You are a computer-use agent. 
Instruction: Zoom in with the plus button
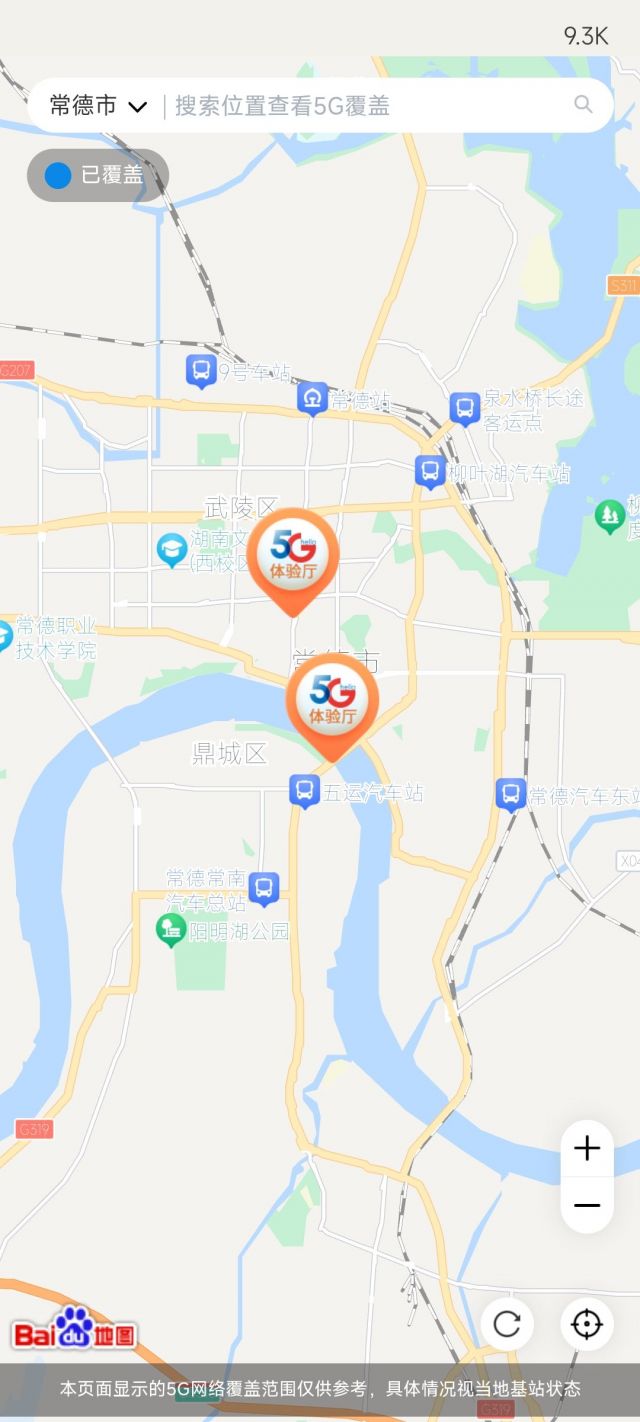point(587,1148)
